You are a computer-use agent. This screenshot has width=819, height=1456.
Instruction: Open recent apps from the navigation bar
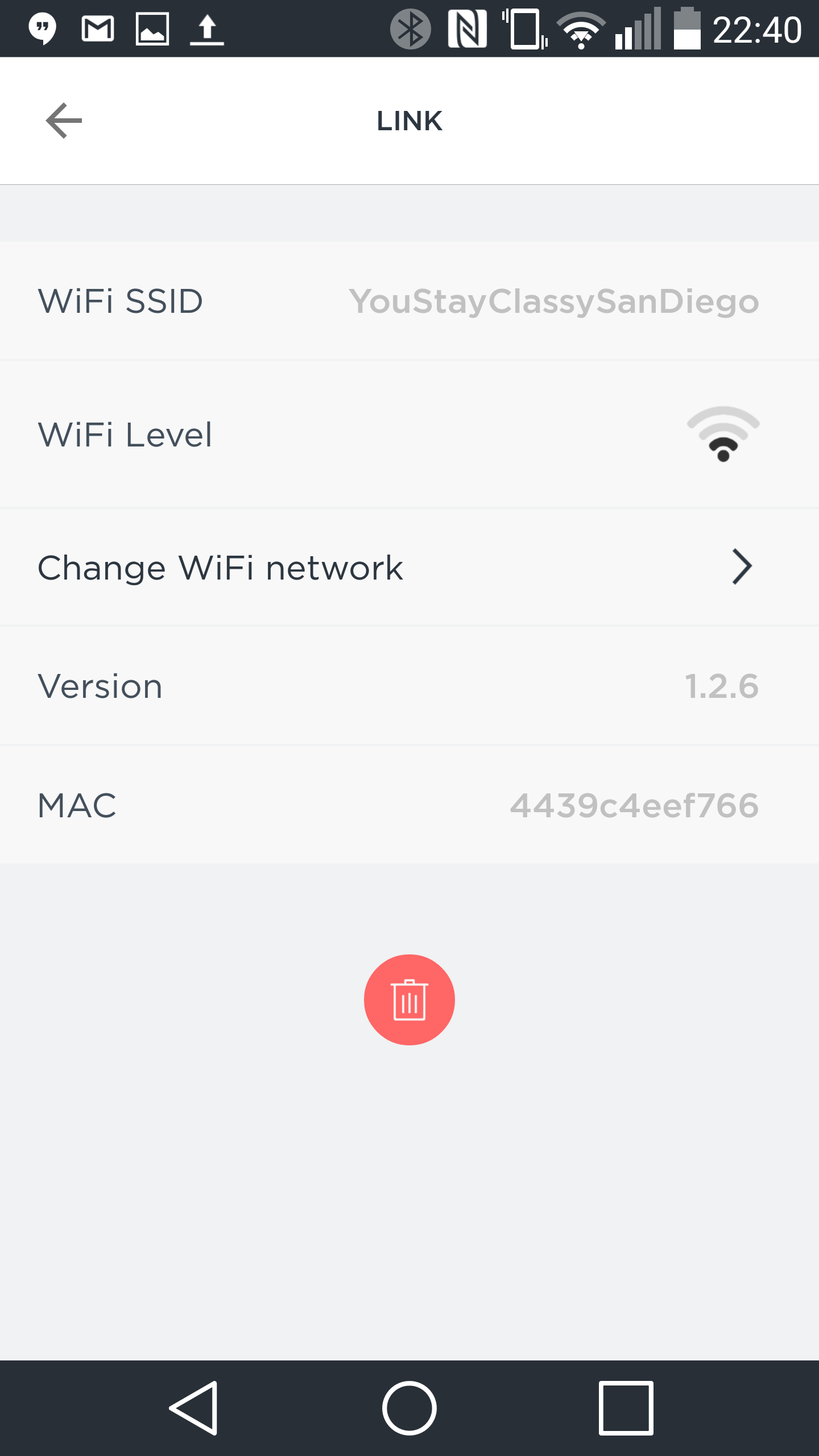[x=626, y=1408]
